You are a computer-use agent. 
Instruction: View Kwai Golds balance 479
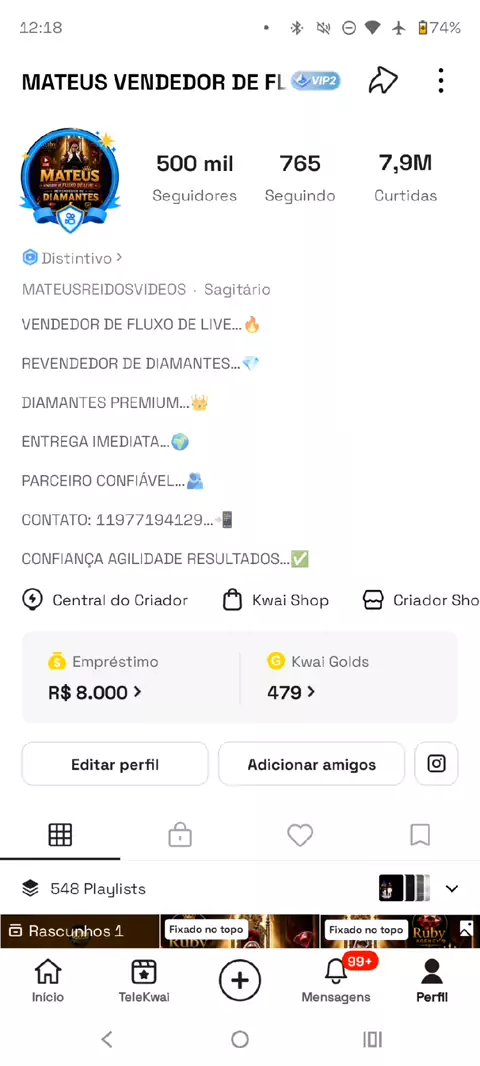click(349, 677)
